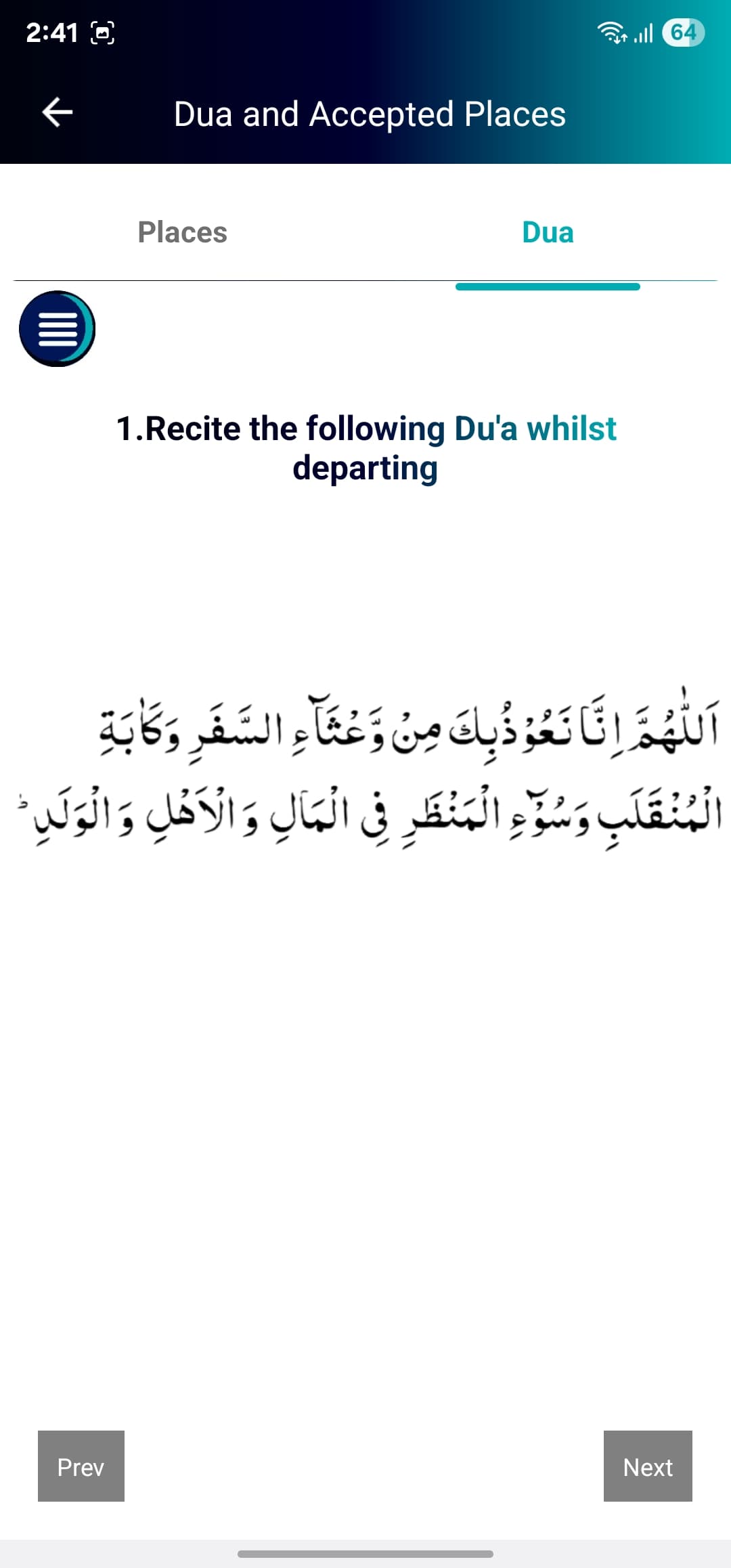Switch to the Places tab
The image size is (731, 1568).
click(183, 232)
